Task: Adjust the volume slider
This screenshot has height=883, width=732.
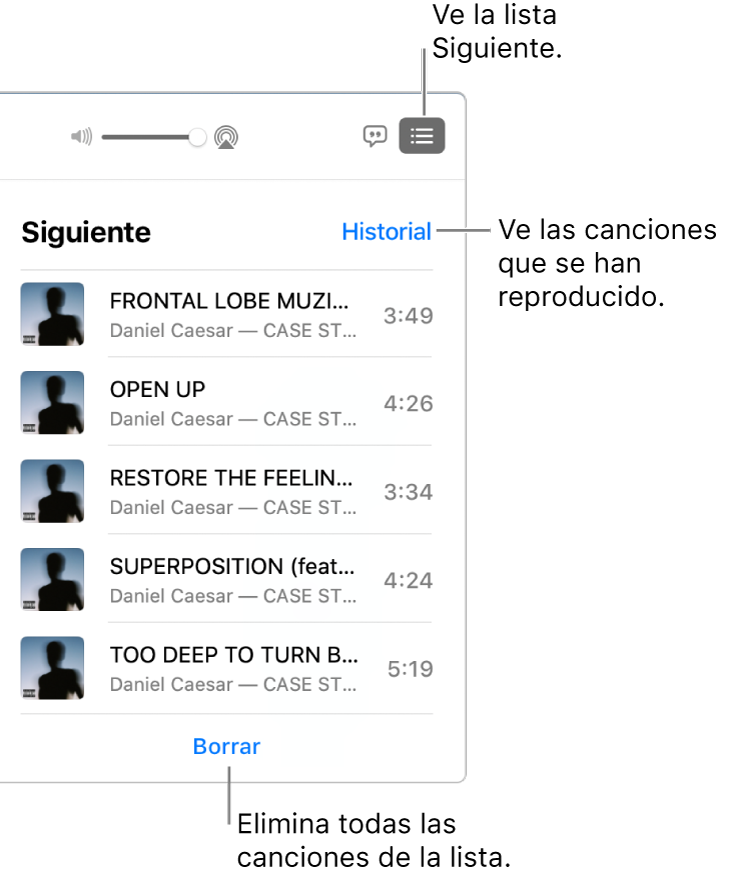Action: point(196,136)
